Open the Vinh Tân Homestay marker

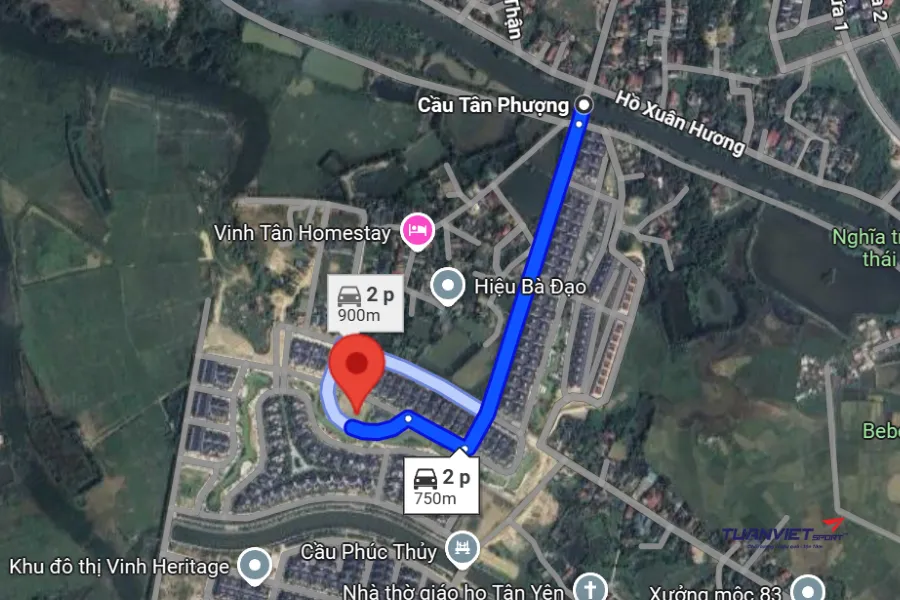[417, 231]
